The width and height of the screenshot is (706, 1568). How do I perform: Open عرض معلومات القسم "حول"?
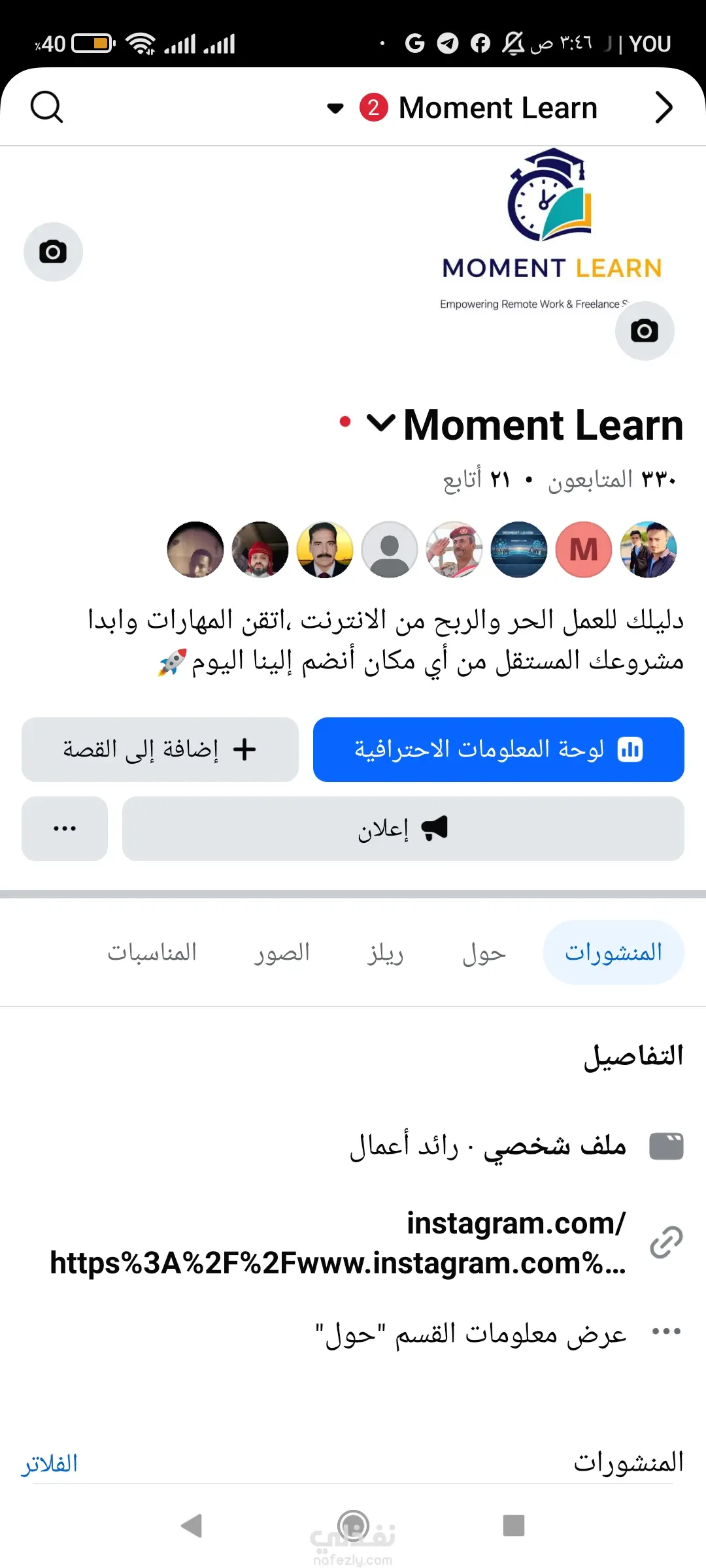(x=471, y=1333)
